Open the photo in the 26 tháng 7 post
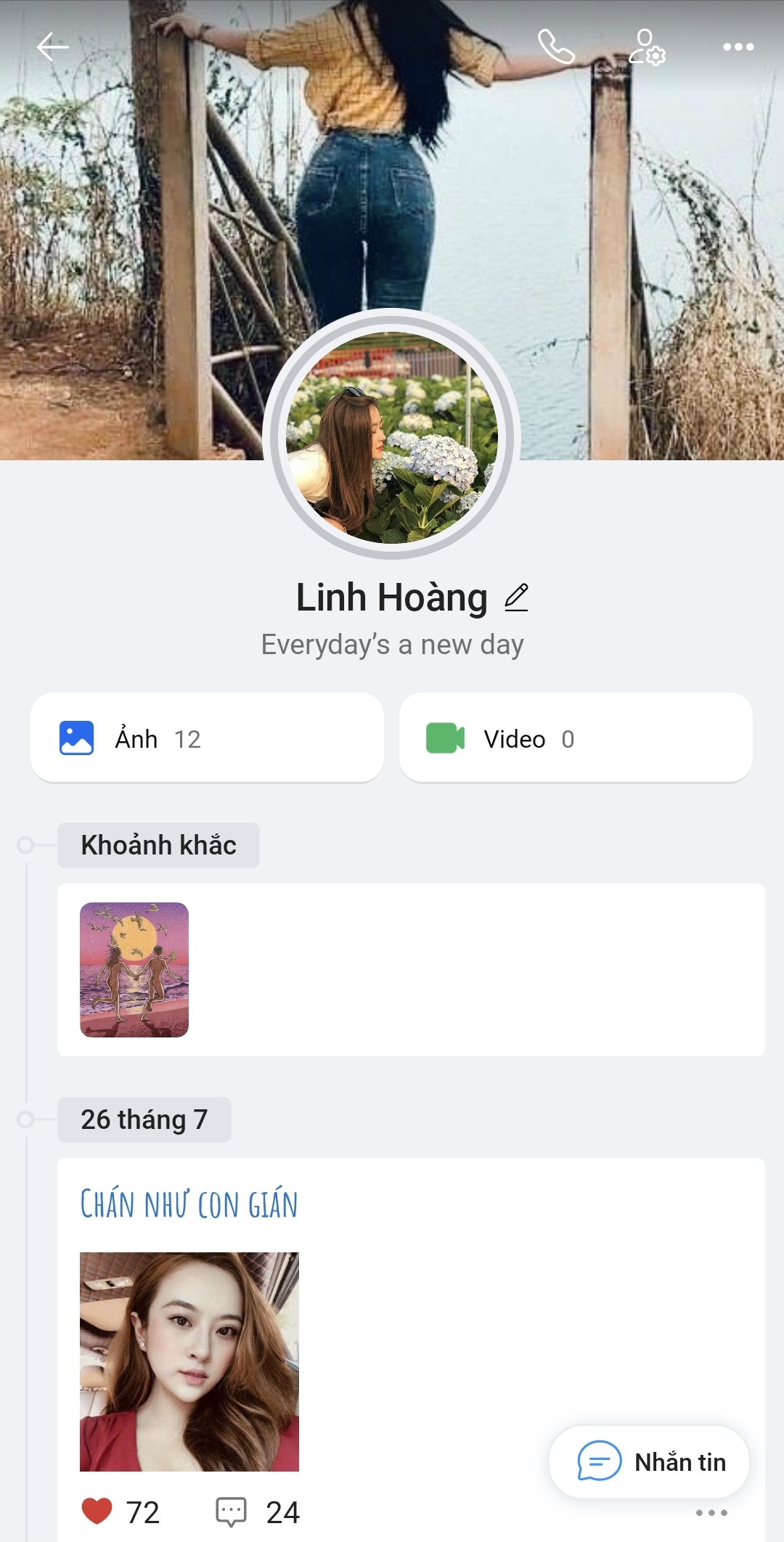 [189, 1361]
